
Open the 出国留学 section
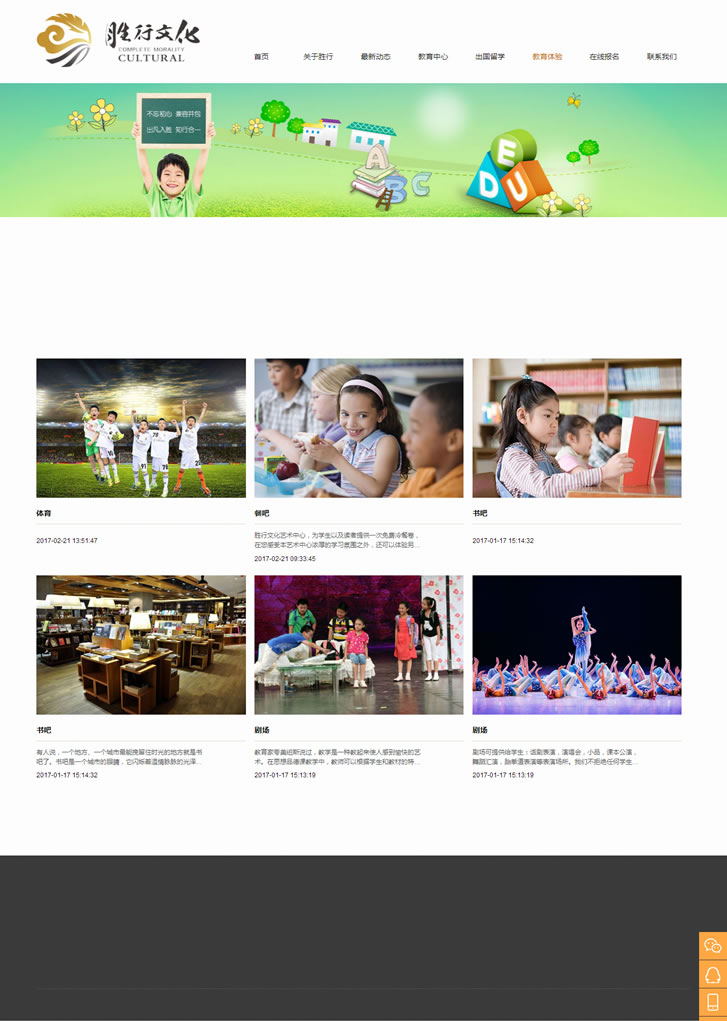[490, 57]
